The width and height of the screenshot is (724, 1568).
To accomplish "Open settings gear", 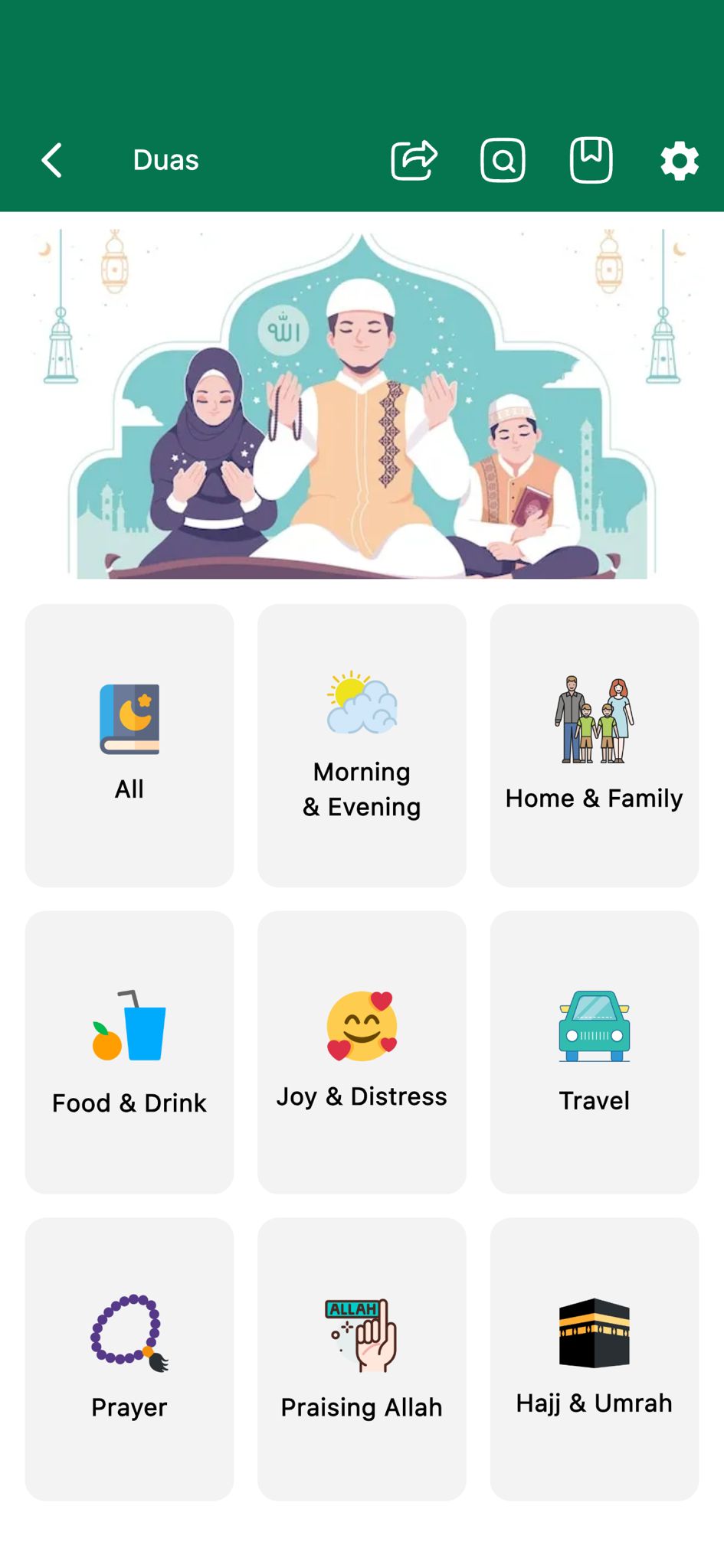I will tap(679, 161).
